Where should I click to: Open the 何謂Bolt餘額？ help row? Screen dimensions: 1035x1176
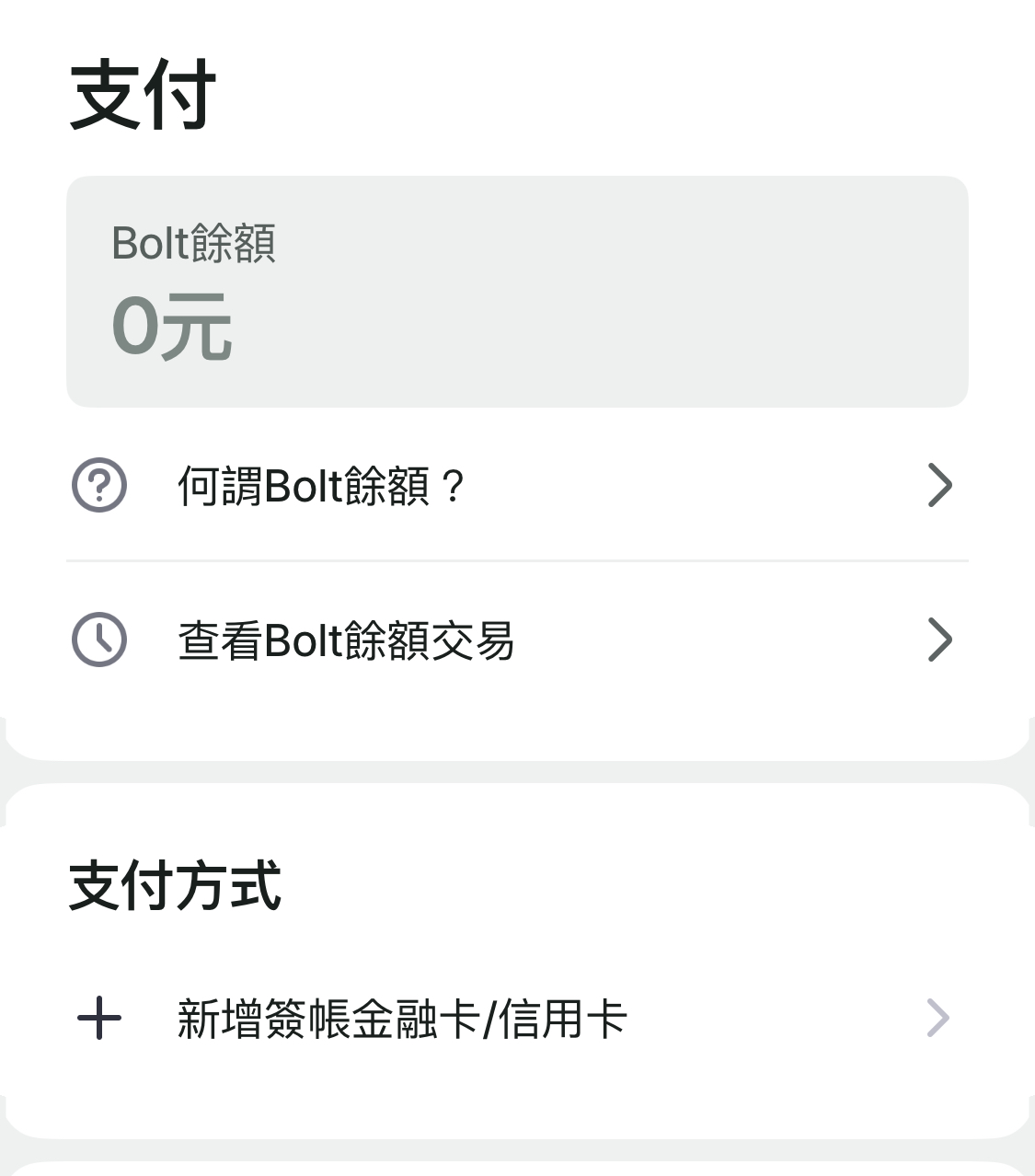tap(515, 485)
